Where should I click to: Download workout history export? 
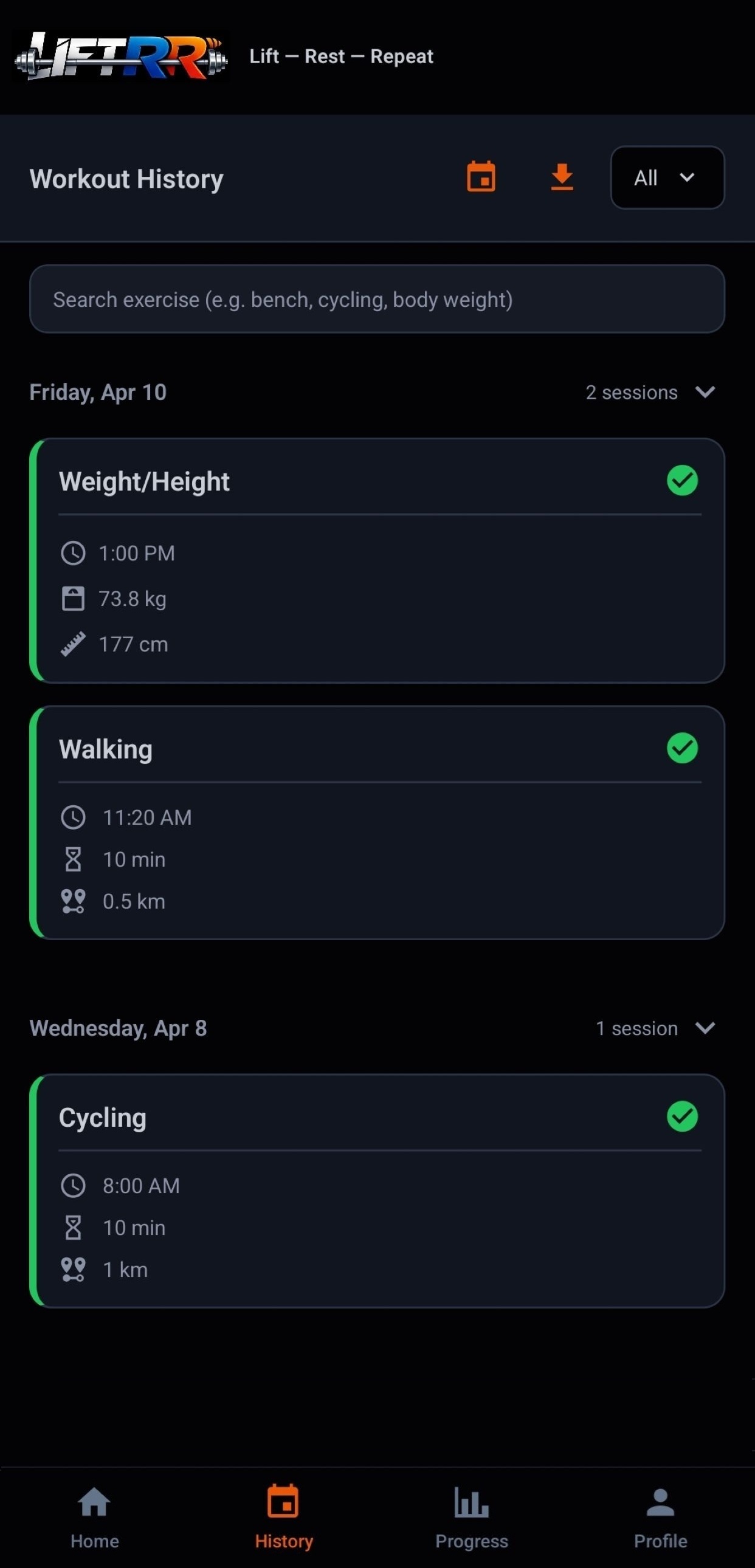[560, 177]
